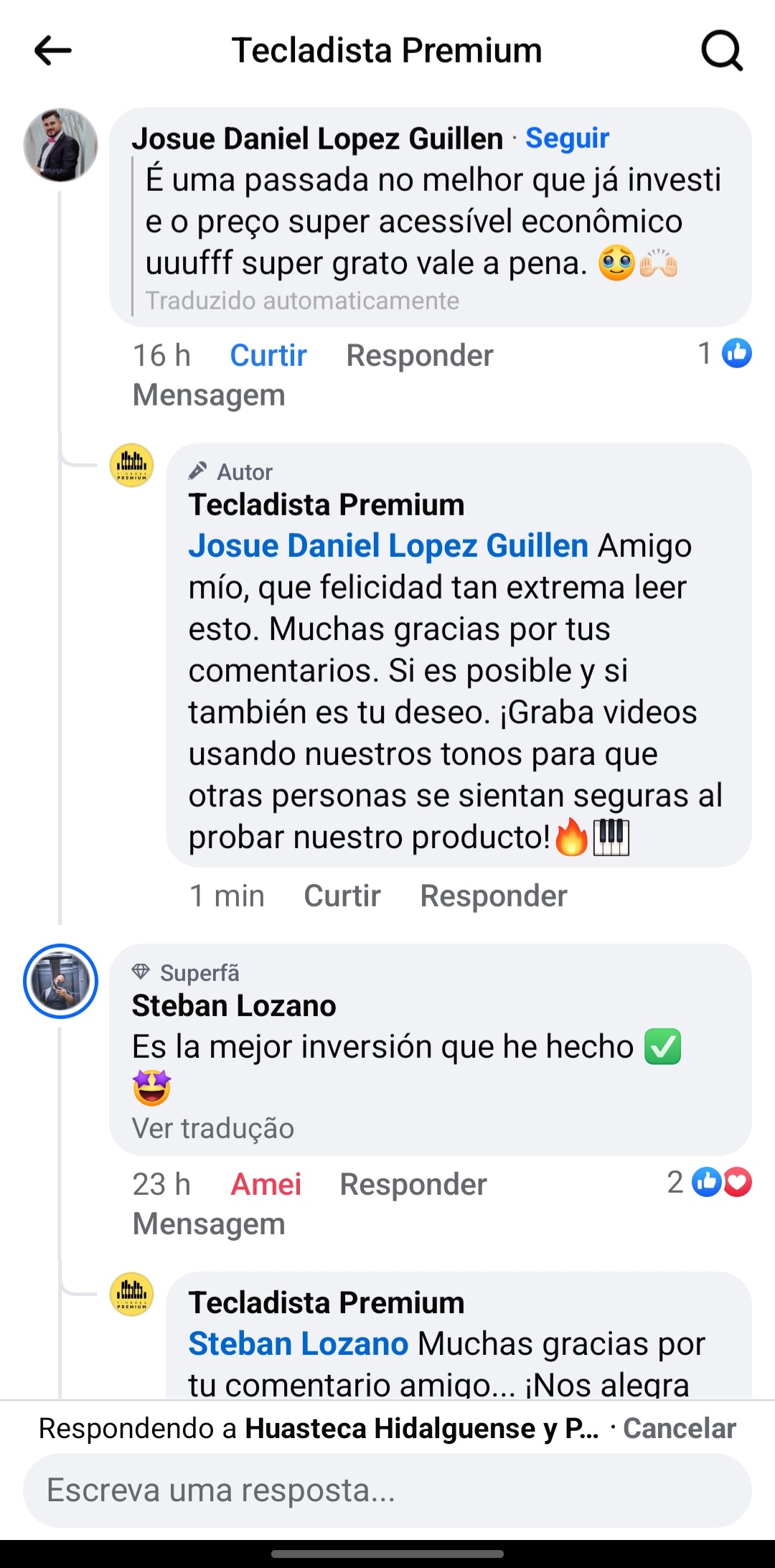Like Josue Daniel Lopez Guillen's comment
The image size is (775, 1568).
pos(268,356)
